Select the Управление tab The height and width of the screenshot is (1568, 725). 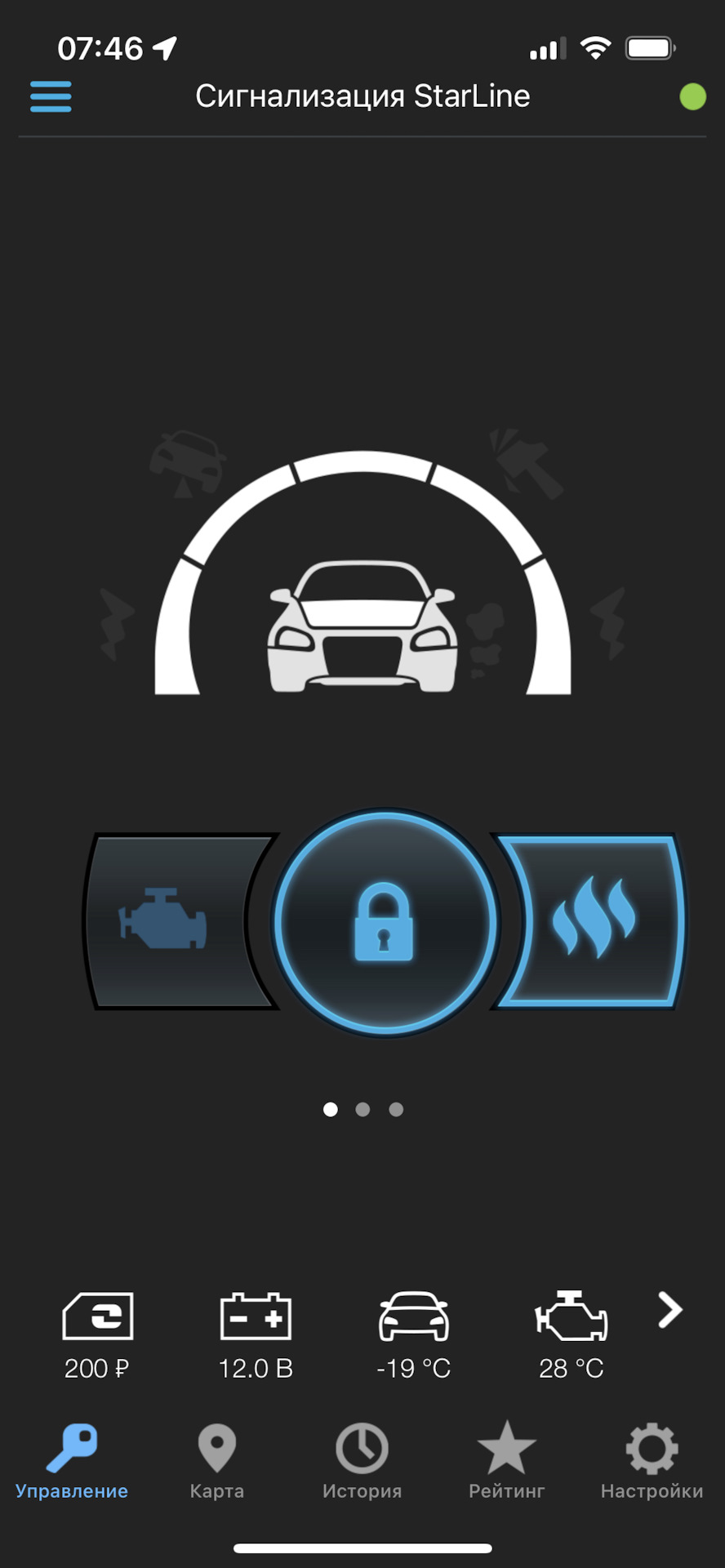coord(72,1462)
